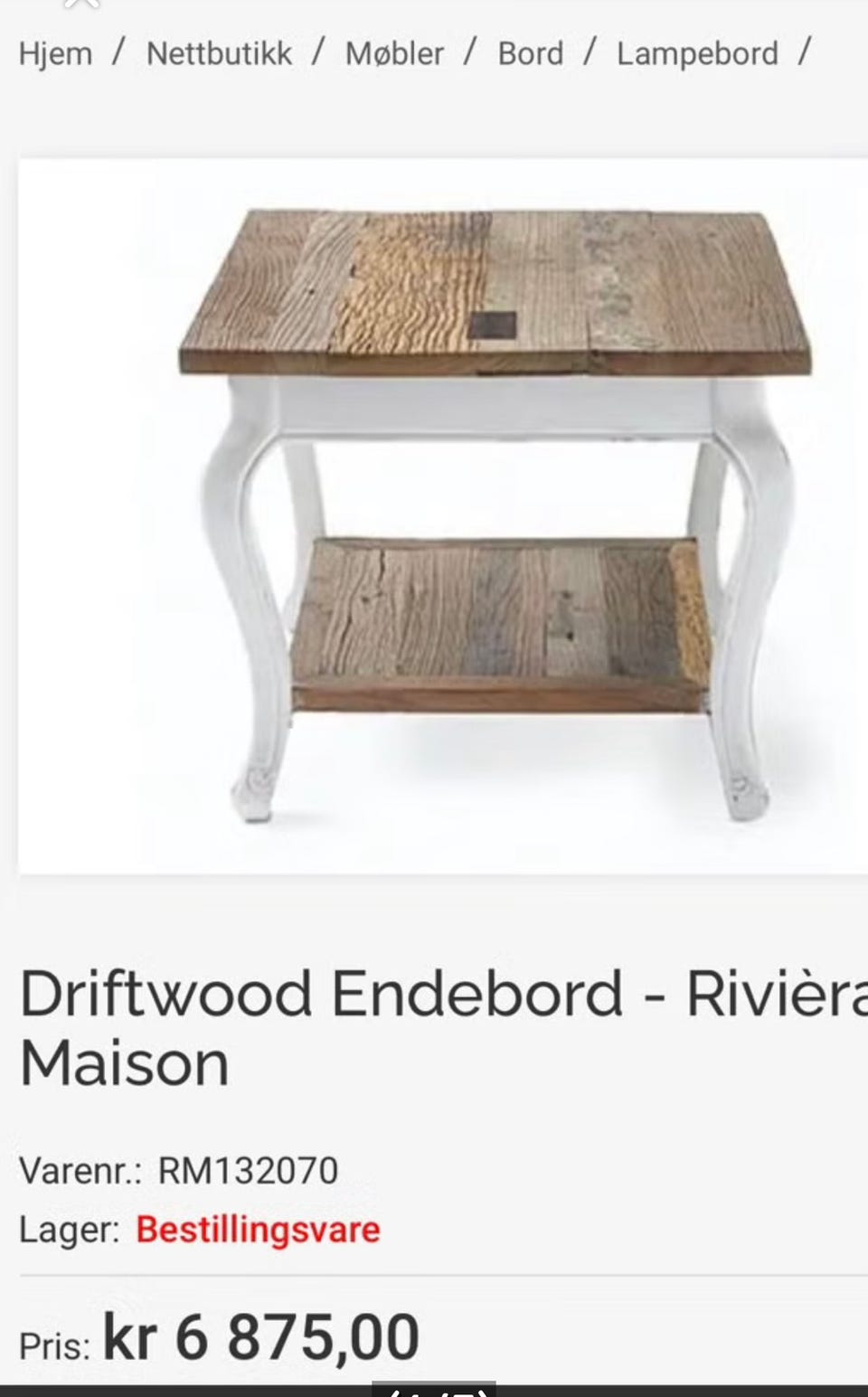The height and width of the screenshot is (1397, 868).
Task: Enlarge the Driftwood Endebord product image
Action: pos(443,515)
